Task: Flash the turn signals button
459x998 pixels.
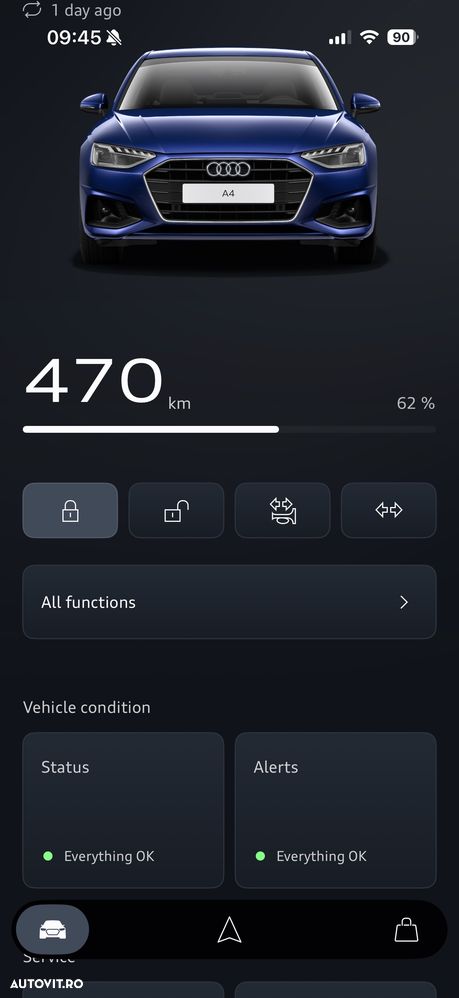Action: (x=389, y=510)
